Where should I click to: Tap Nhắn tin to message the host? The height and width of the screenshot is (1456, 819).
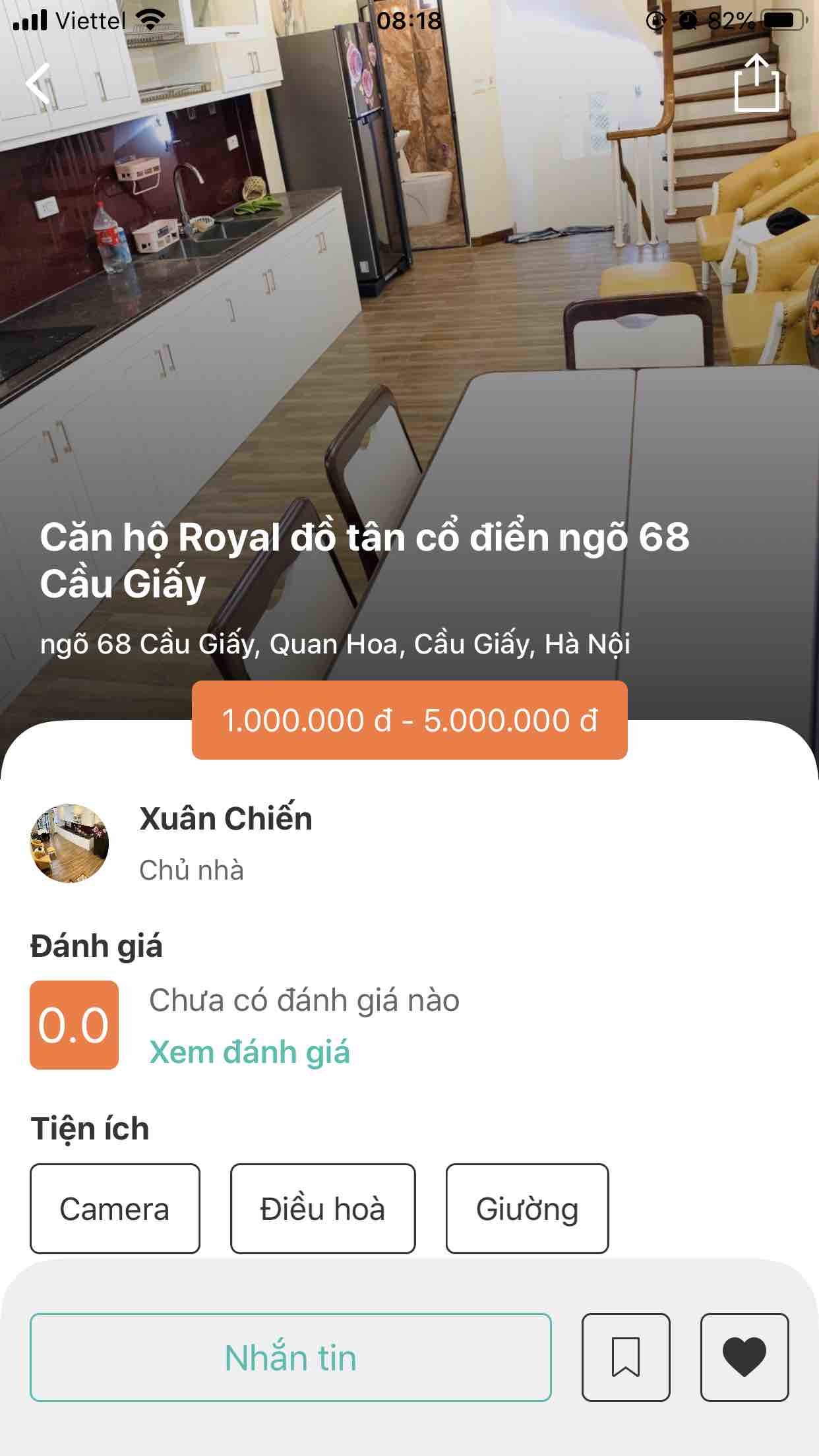pyautogui.click(x=290, y=1358)
